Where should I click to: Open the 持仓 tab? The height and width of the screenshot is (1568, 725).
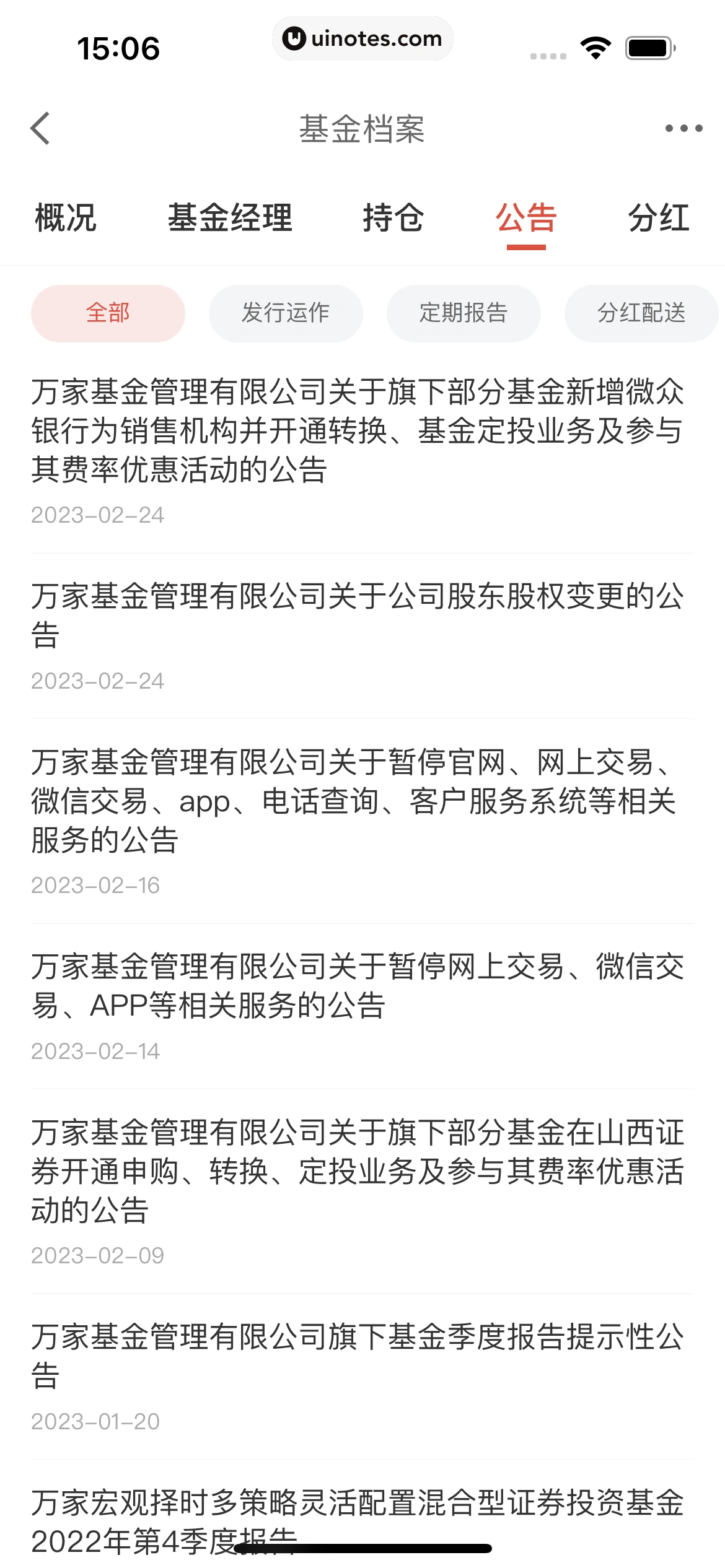[x=393, y=218]
